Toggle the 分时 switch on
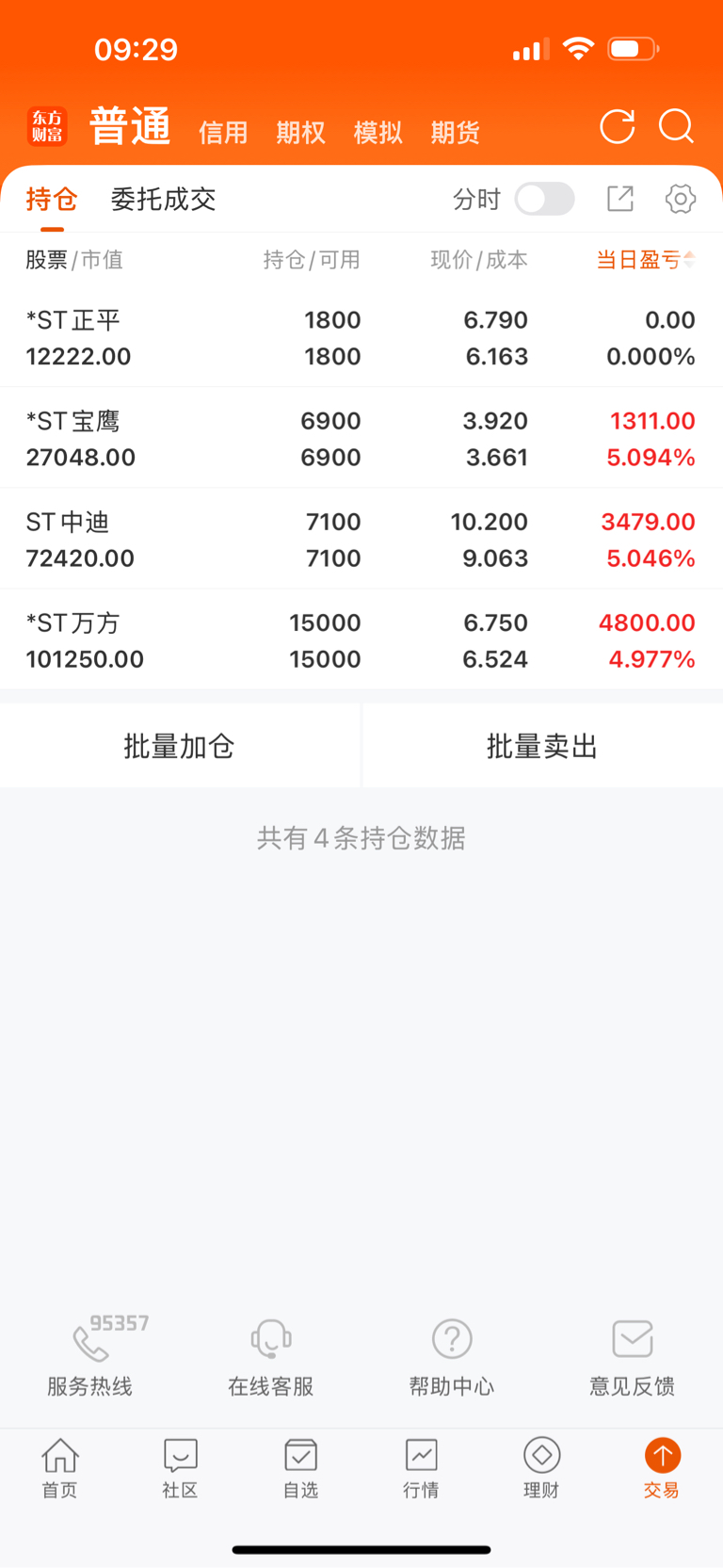The width and height of the screenshot is (723, 1568). (545, 199)
